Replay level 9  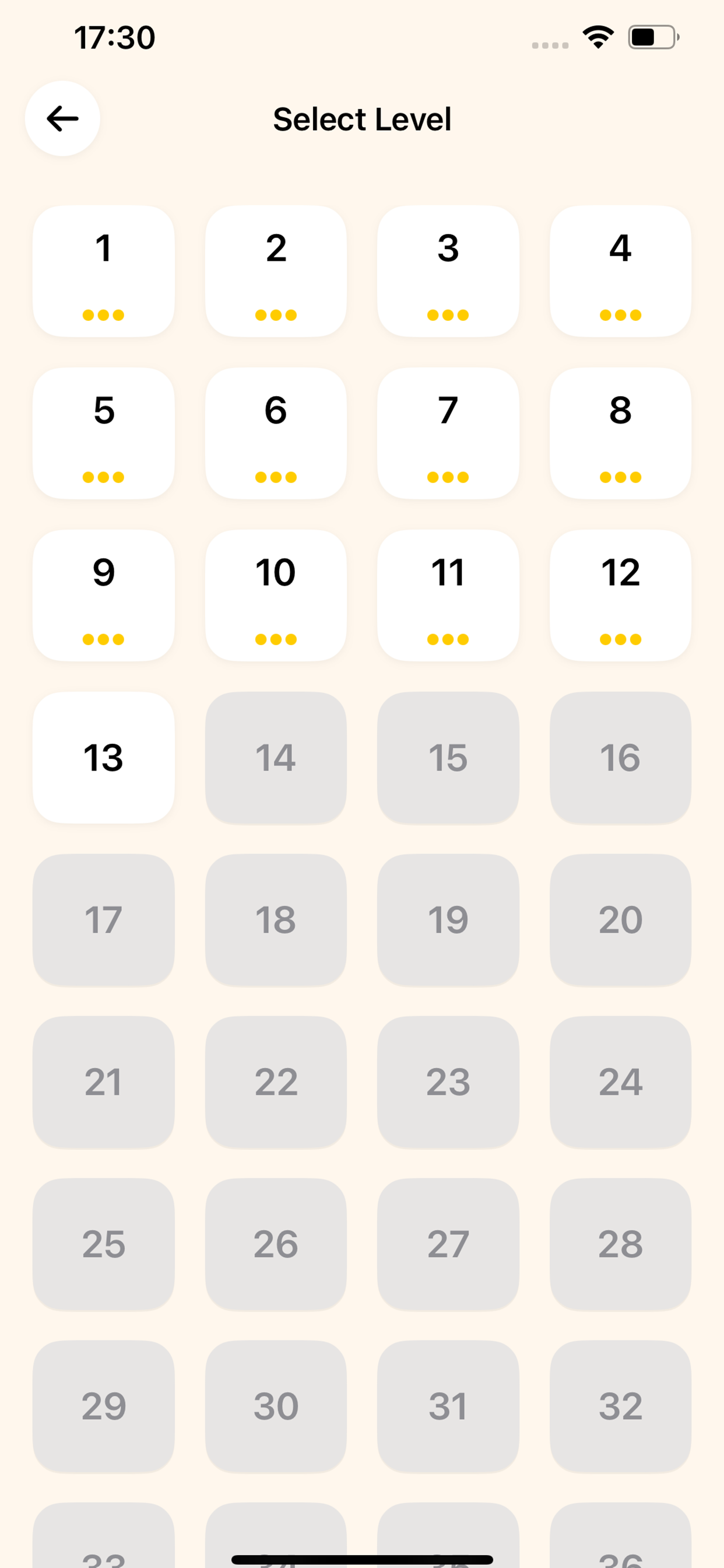pyautogui.click(x=103, y=596)
